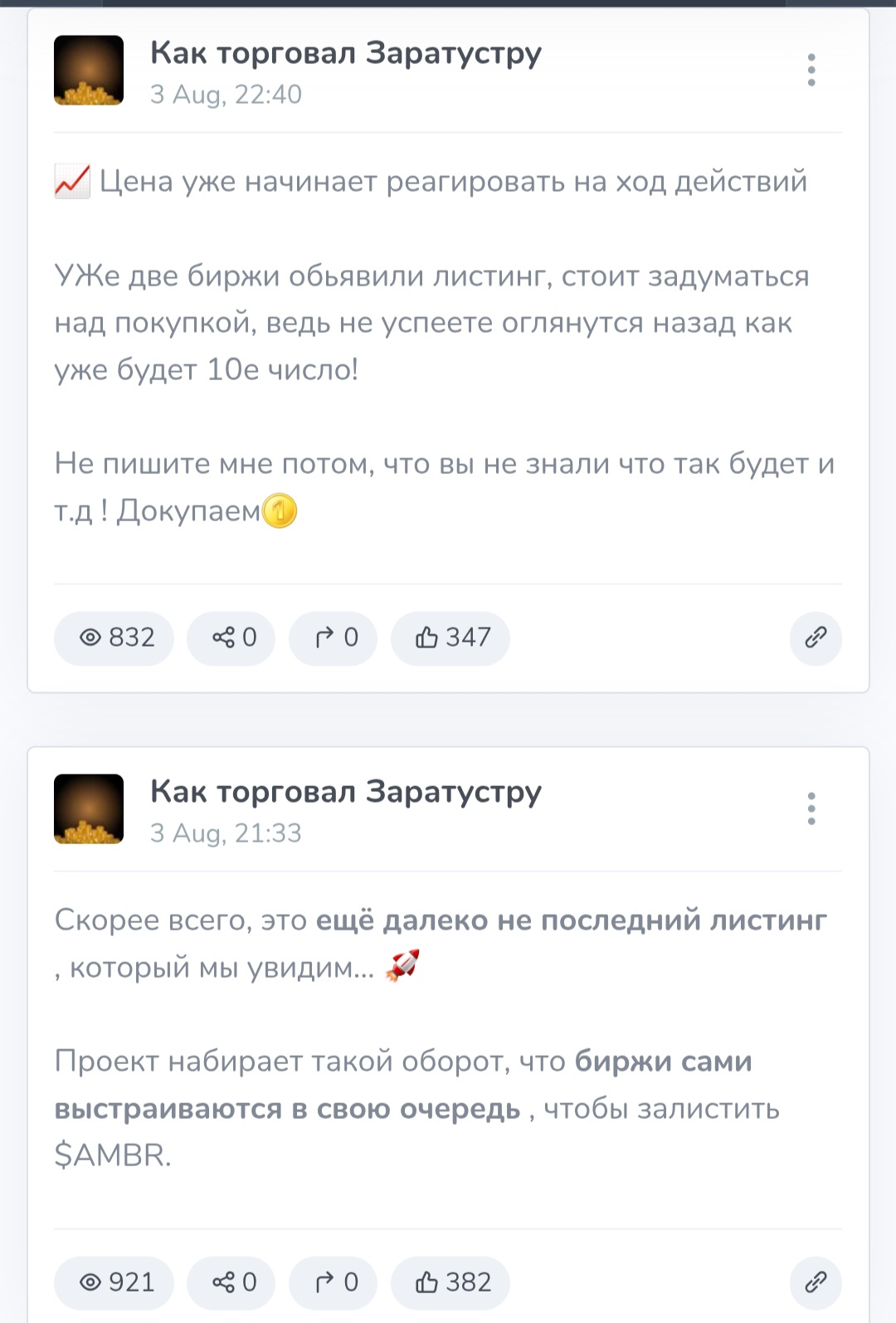Click the timestamp 3 Aug, 22:40
This screenshot has height=1323, width=896.
[x=226, y=94]
